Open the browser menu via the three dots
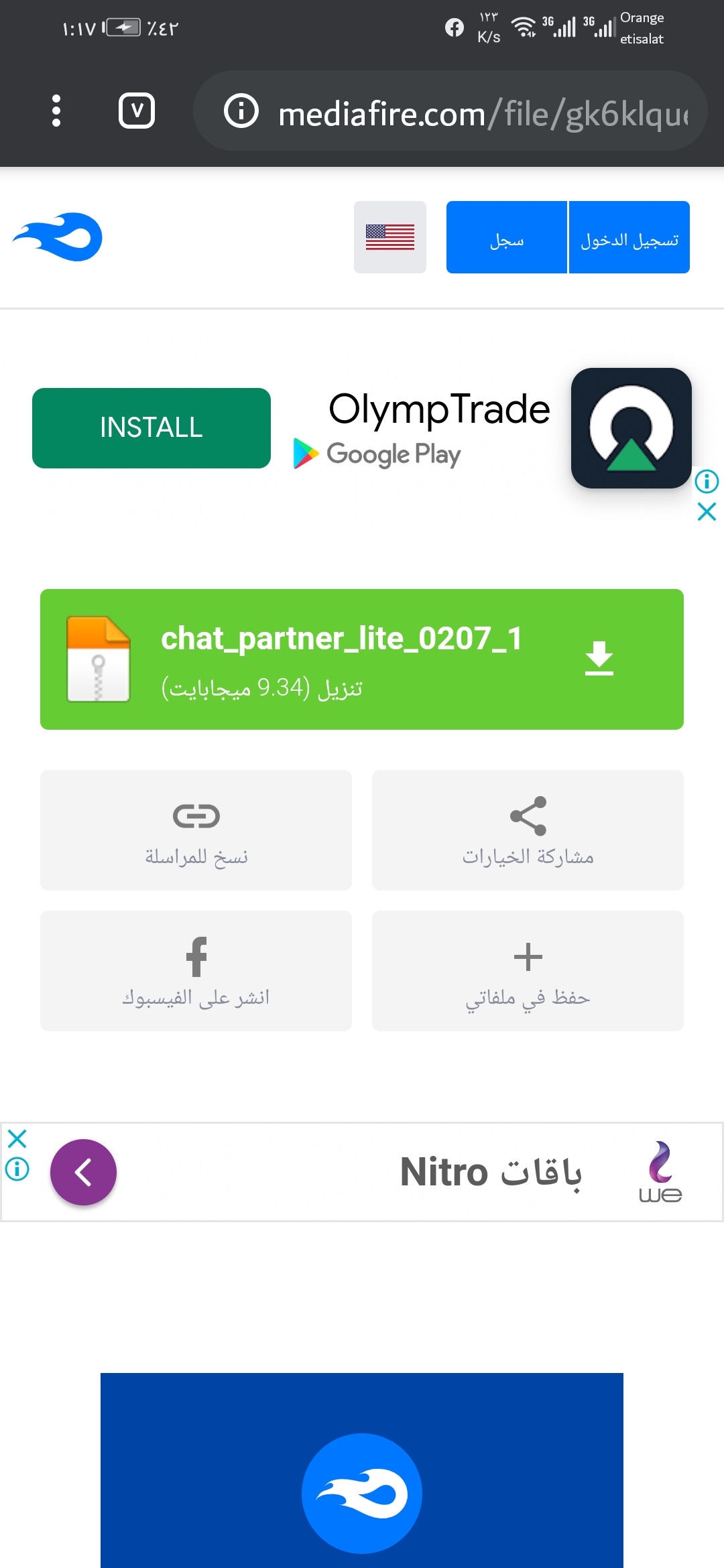Screen dimensions: 724x1568 tap(56, 111)
